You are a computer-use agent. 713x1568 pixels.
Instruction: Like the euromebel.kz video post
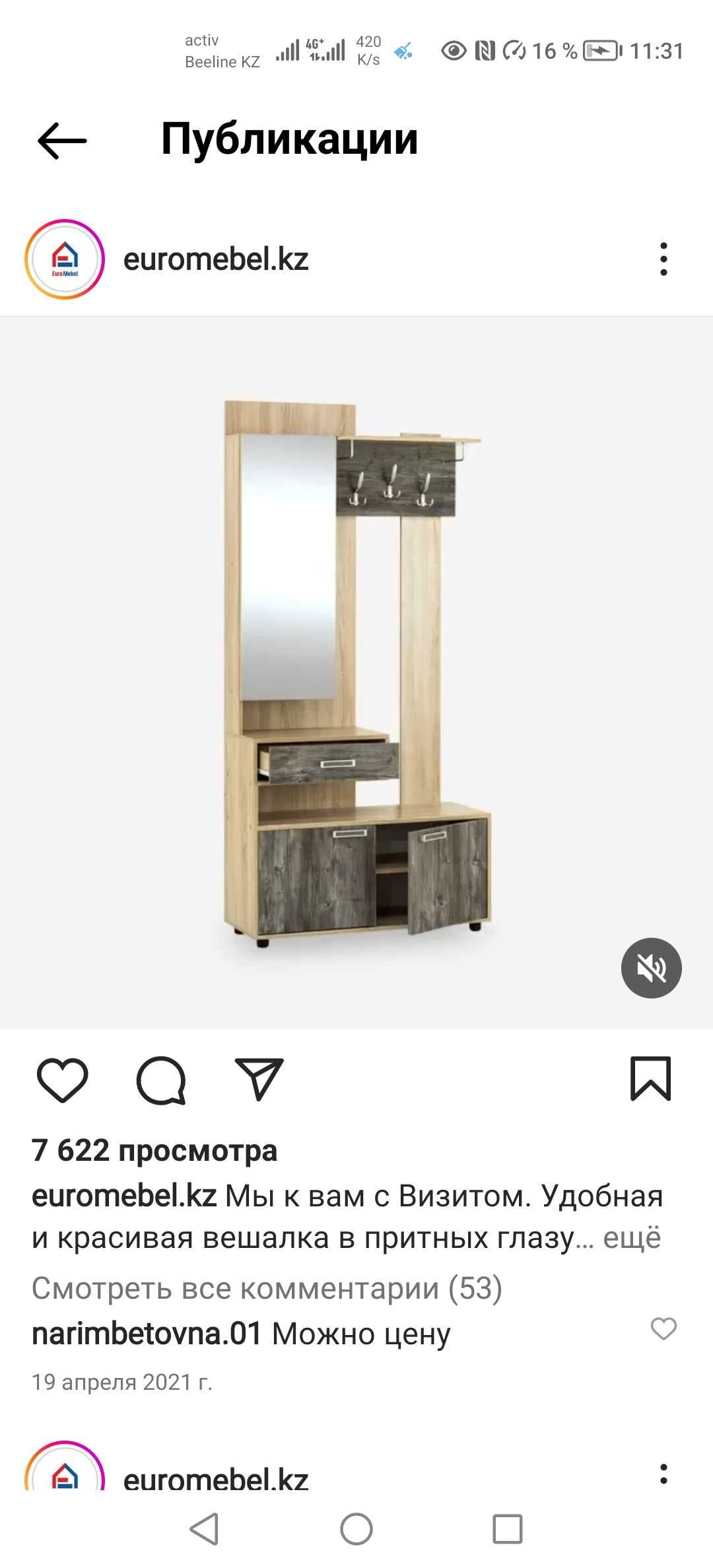[x=63, y=1080]
